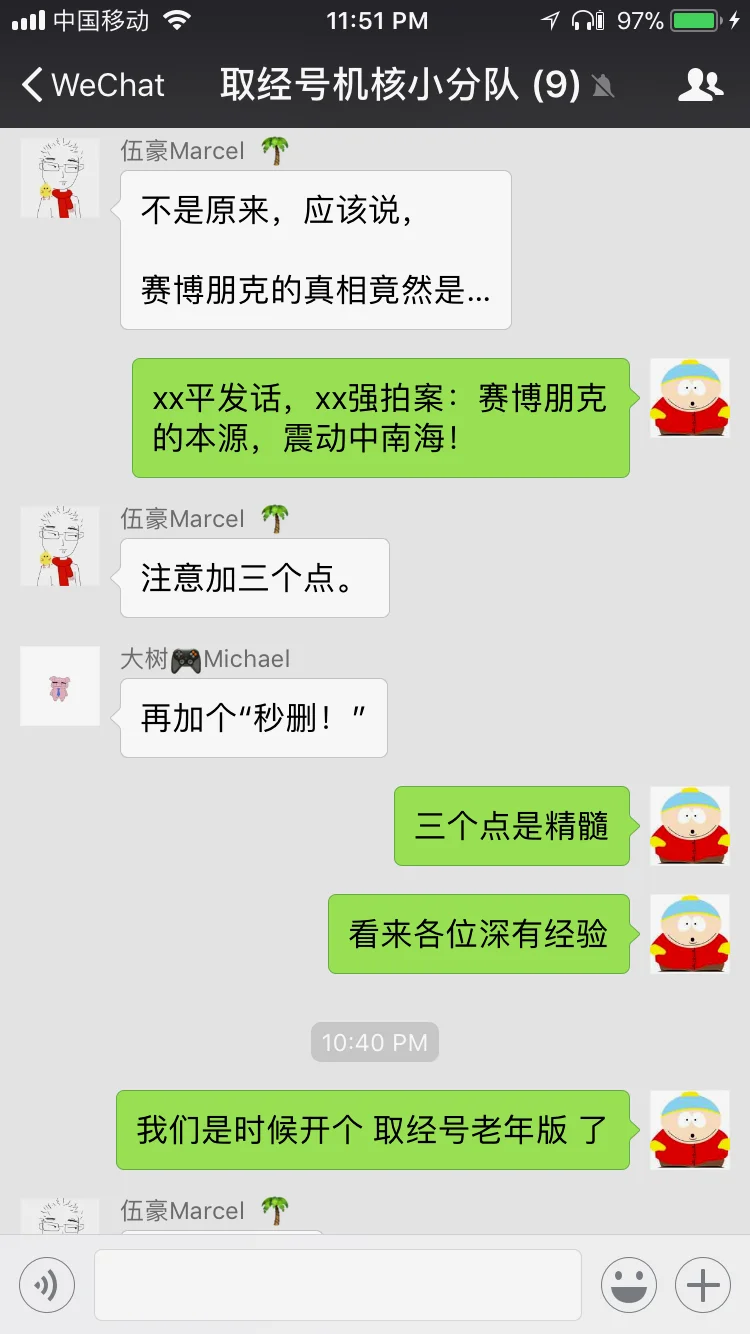The image size is (750, 1334).
Task: Open 大树 Michael's profile avatar
Action: point(60,686)
